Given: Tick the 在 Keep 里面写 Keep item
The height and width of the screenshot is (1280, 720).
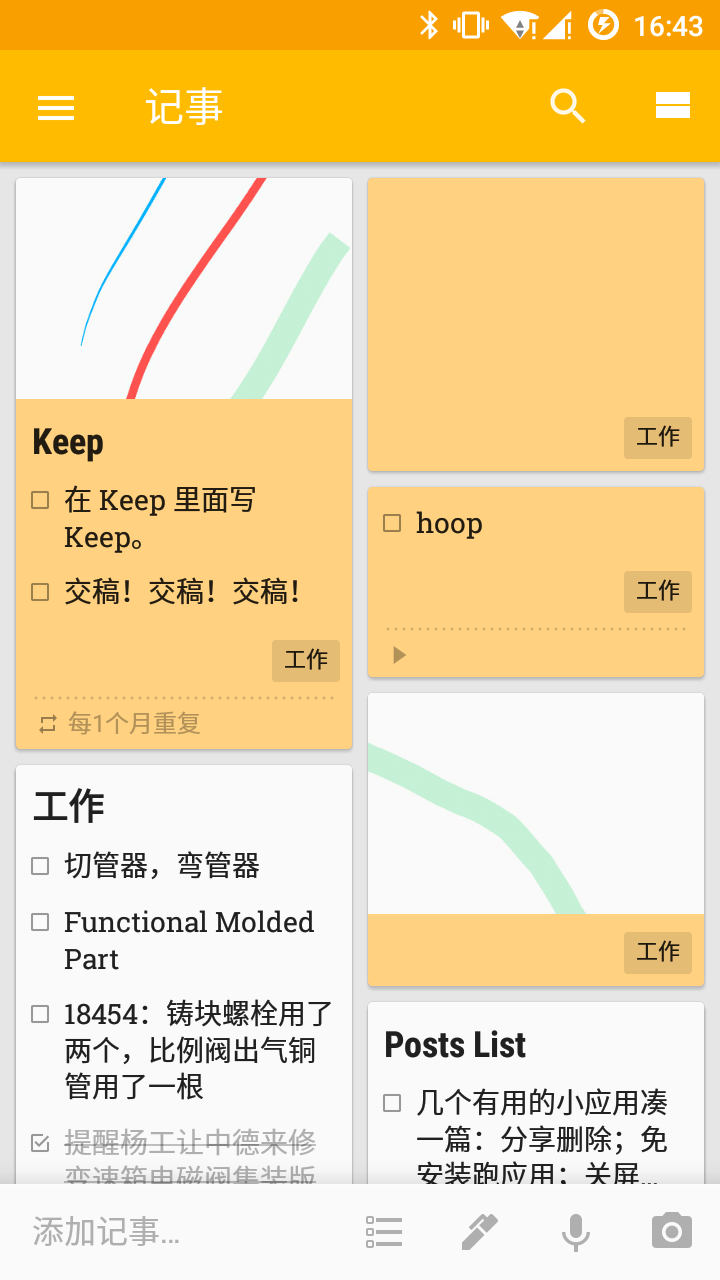Looking at the screenshot, I should pos(40,500).
